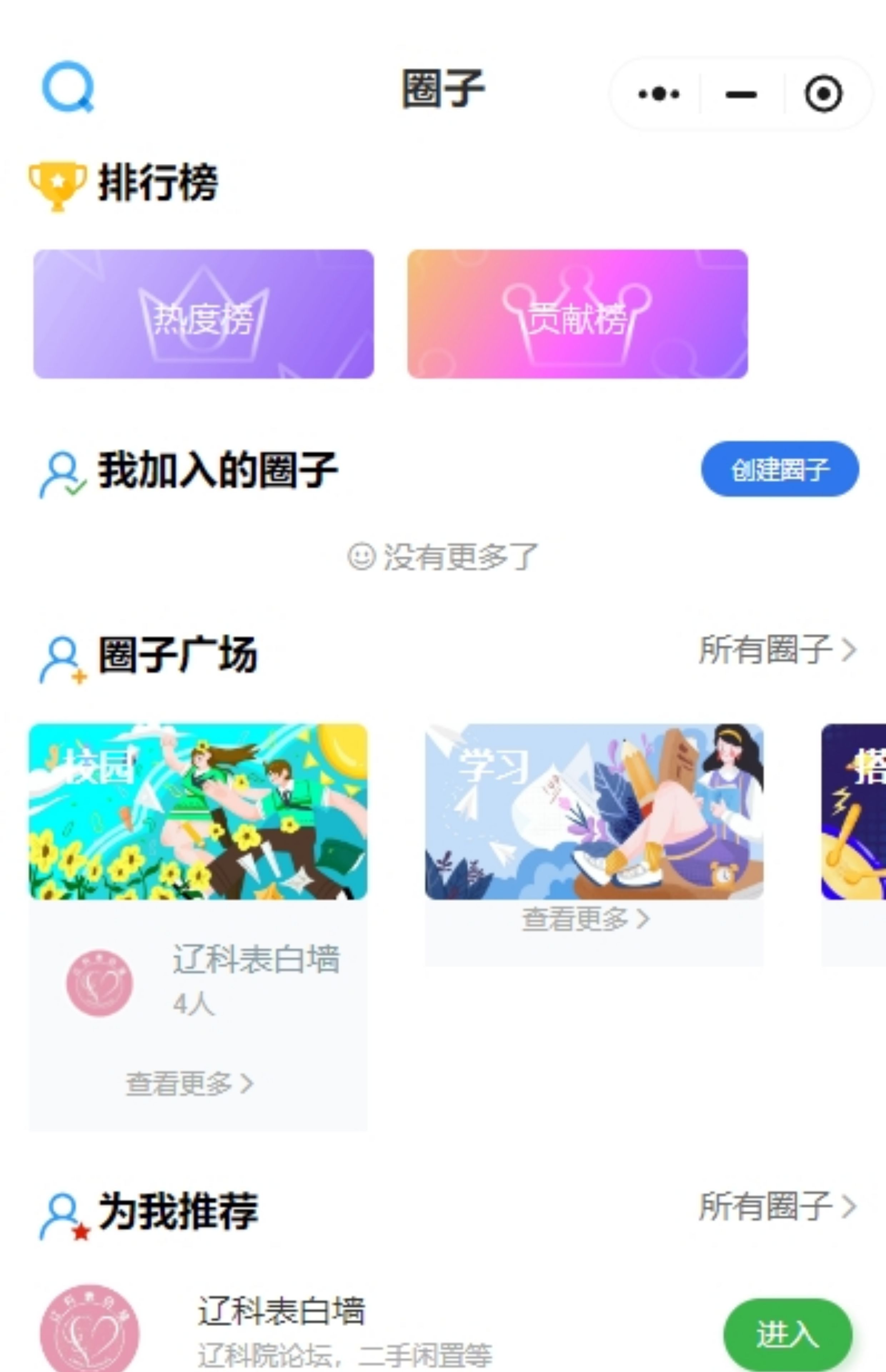Screen dimensions: 886x1372
Task: View 所有圈子 in 为我推荐 section
Action: (777, 1206)
